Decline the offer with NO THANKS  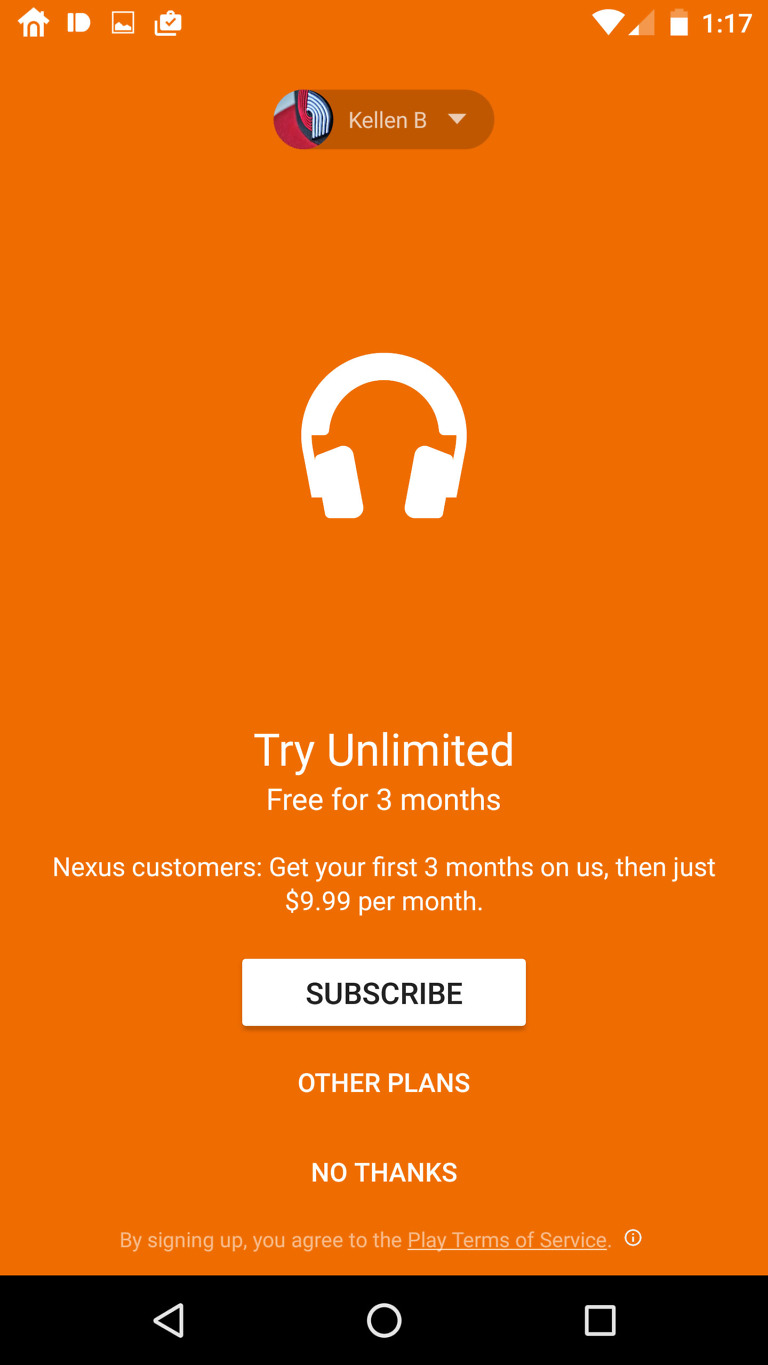[384, 1172]
